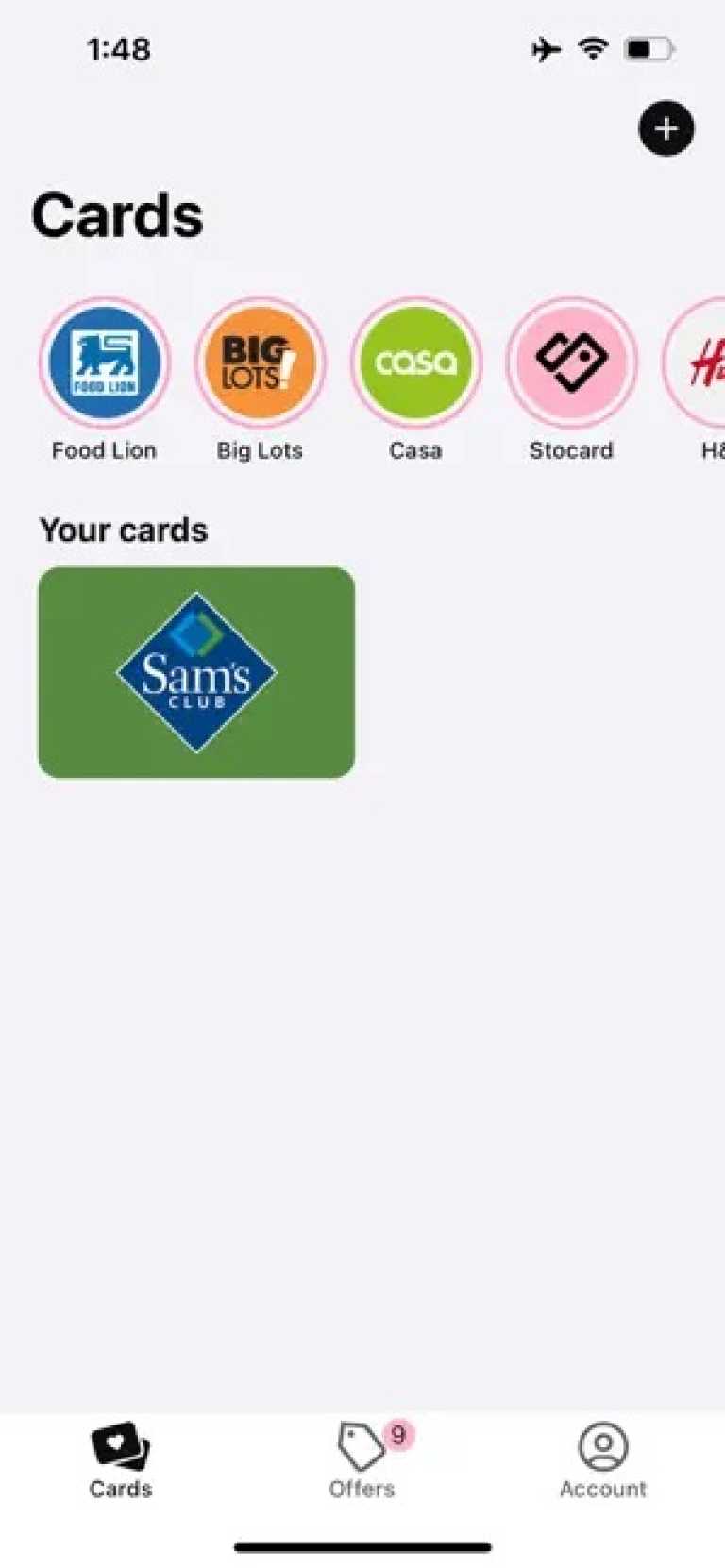Choose the Casa card suggestion
This screenshot has height=1568, width=725.
pyautogui.click(x=415, y=363)
